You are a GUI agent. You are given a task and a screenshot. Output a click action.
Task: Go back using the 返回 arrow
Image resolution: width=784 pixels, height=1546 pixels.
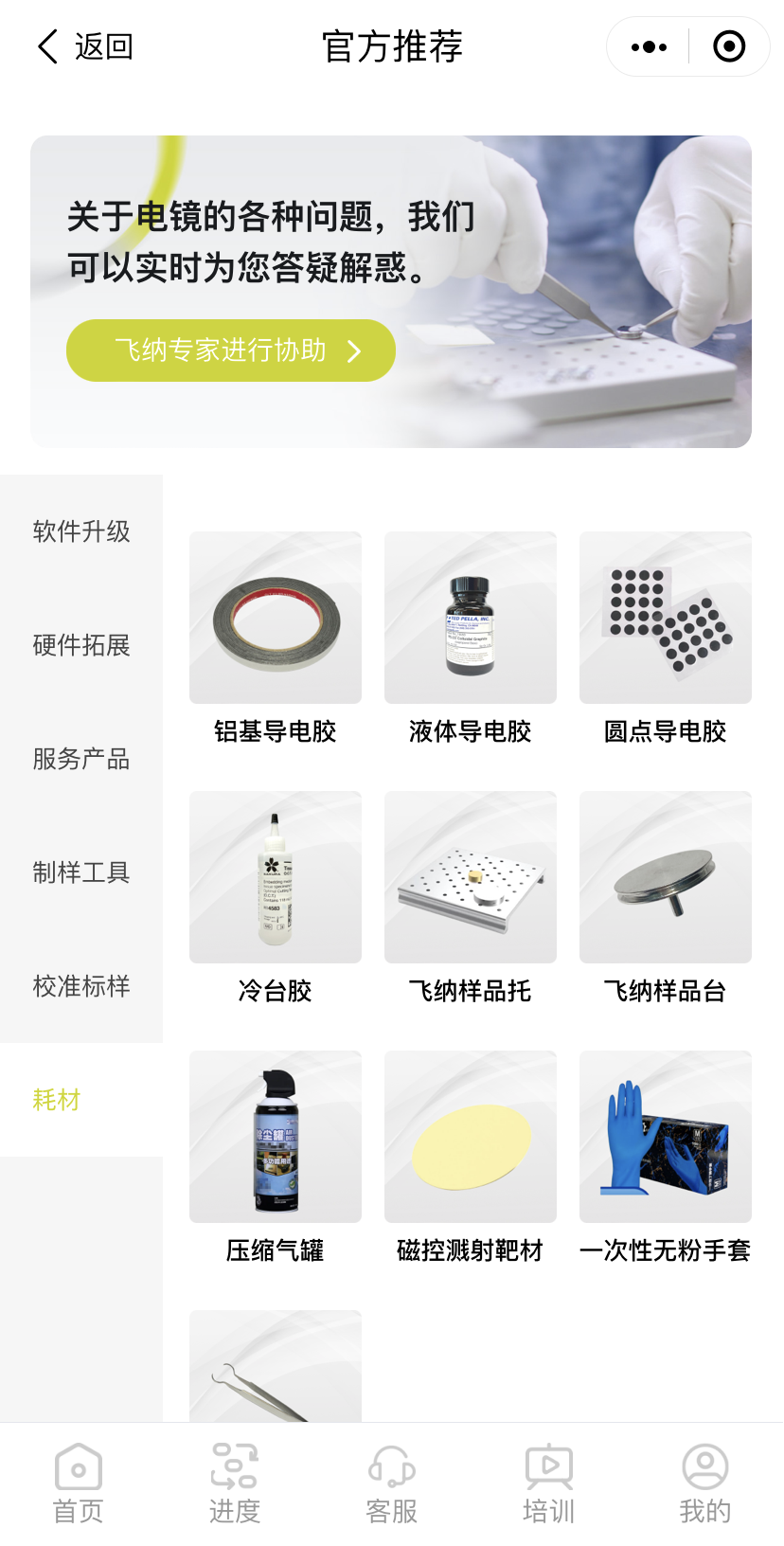pyautogui.click(x=83, y=46)
